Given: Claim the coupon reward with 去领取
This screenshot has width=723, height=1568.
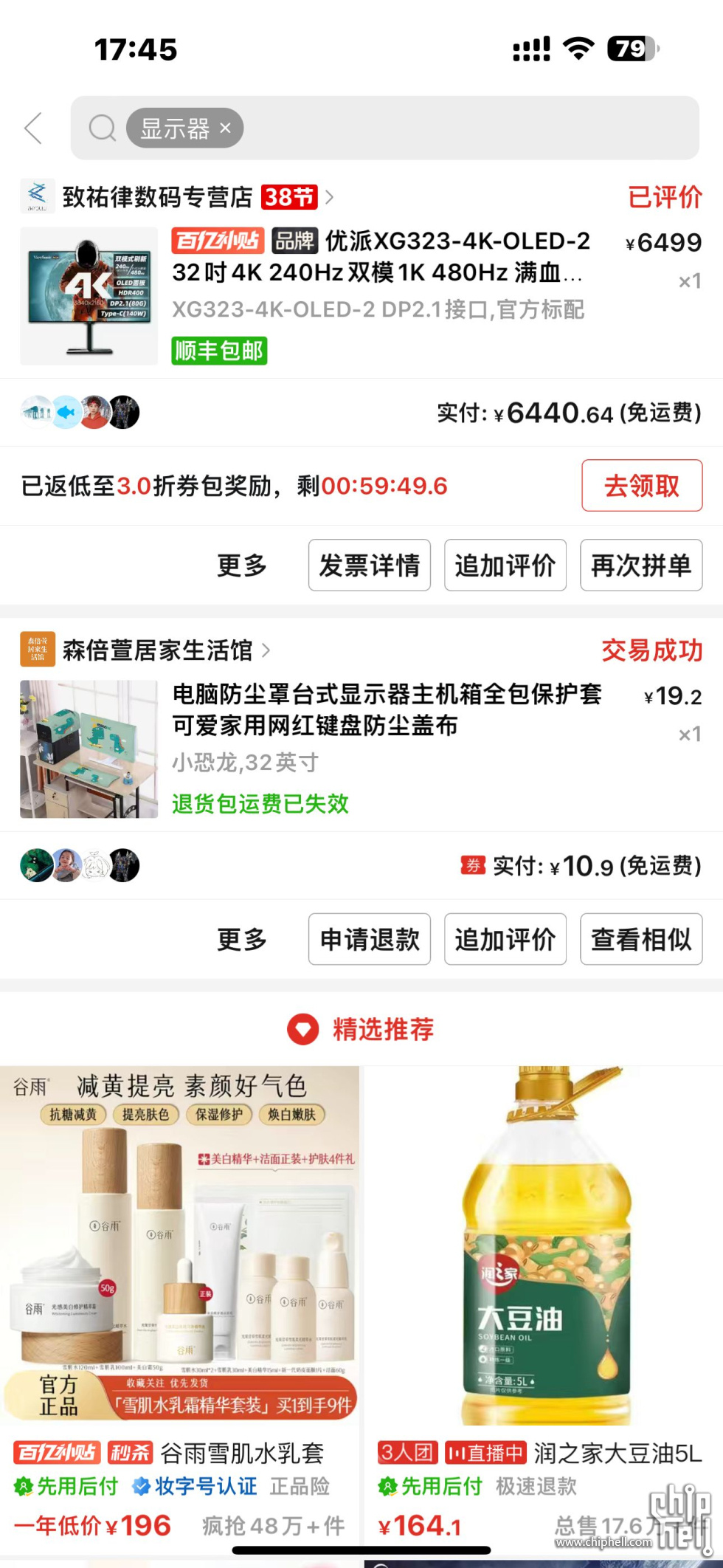Looking at the screenshot, I should pyautogui.click(x=641, y=486).
